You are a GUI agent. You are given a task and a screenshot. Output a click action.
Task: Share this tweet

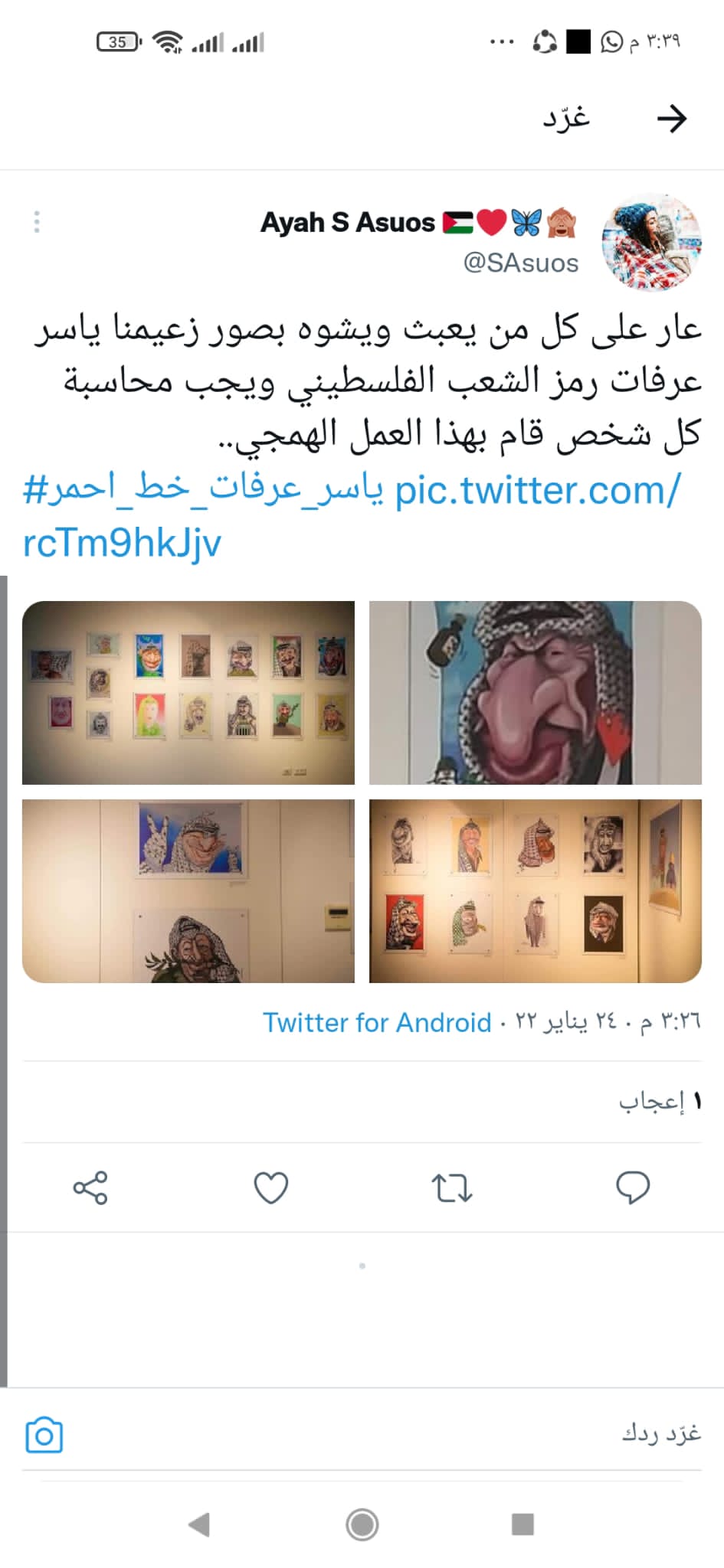click(90, 1187)
